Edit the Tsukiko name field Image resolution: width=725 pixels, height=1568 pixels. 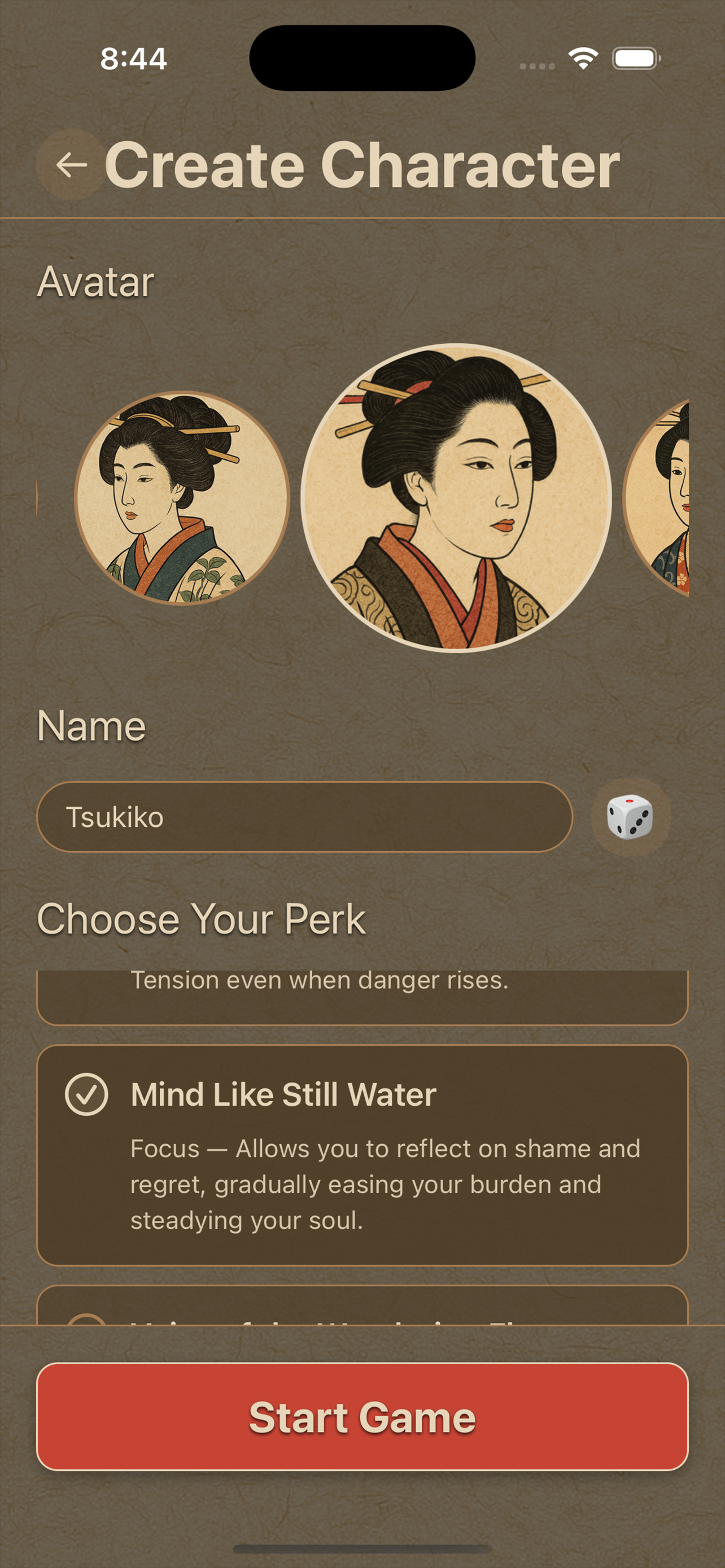pos(304,817)
